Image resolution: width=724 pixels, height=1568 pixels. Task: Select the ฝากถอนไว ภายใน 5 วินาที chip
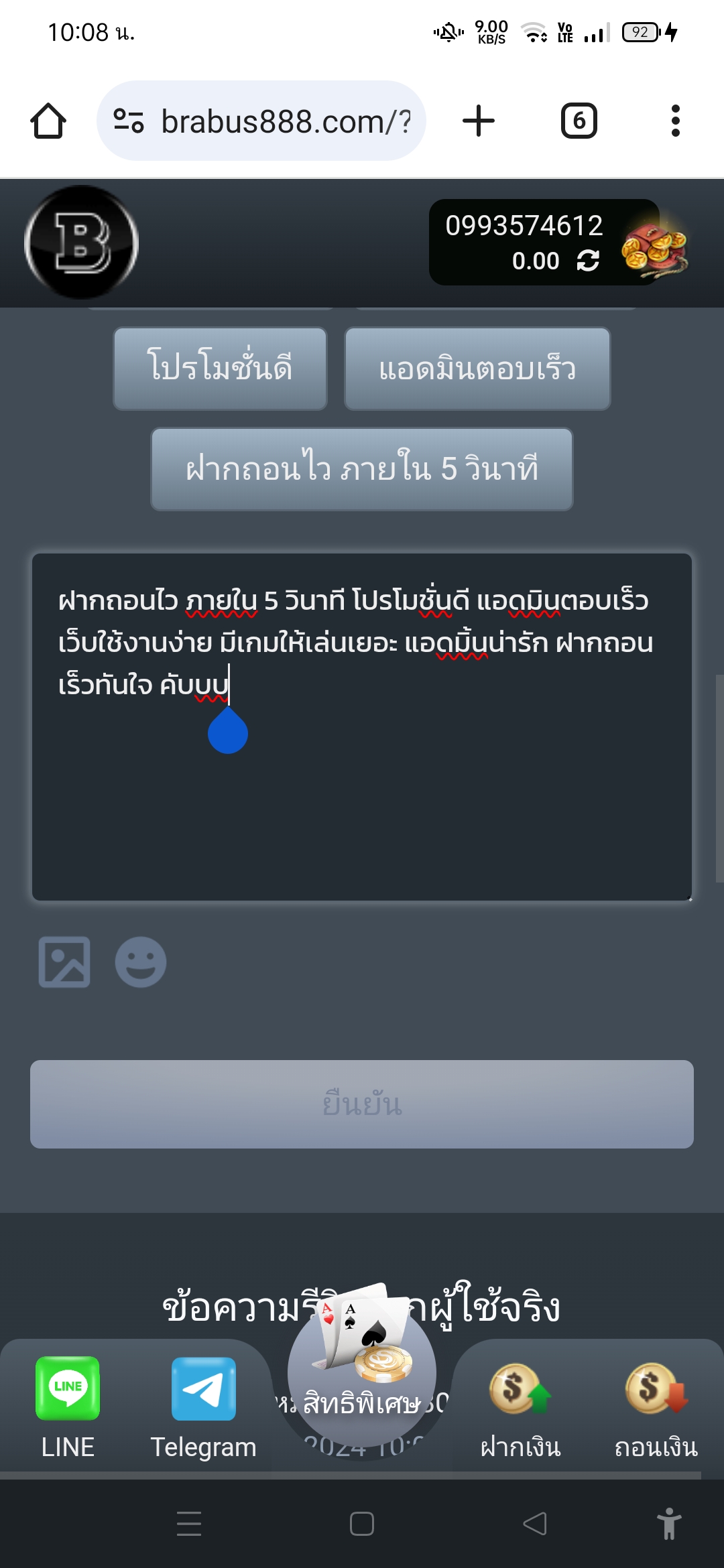pyautogui.click(x=362, y=469)
